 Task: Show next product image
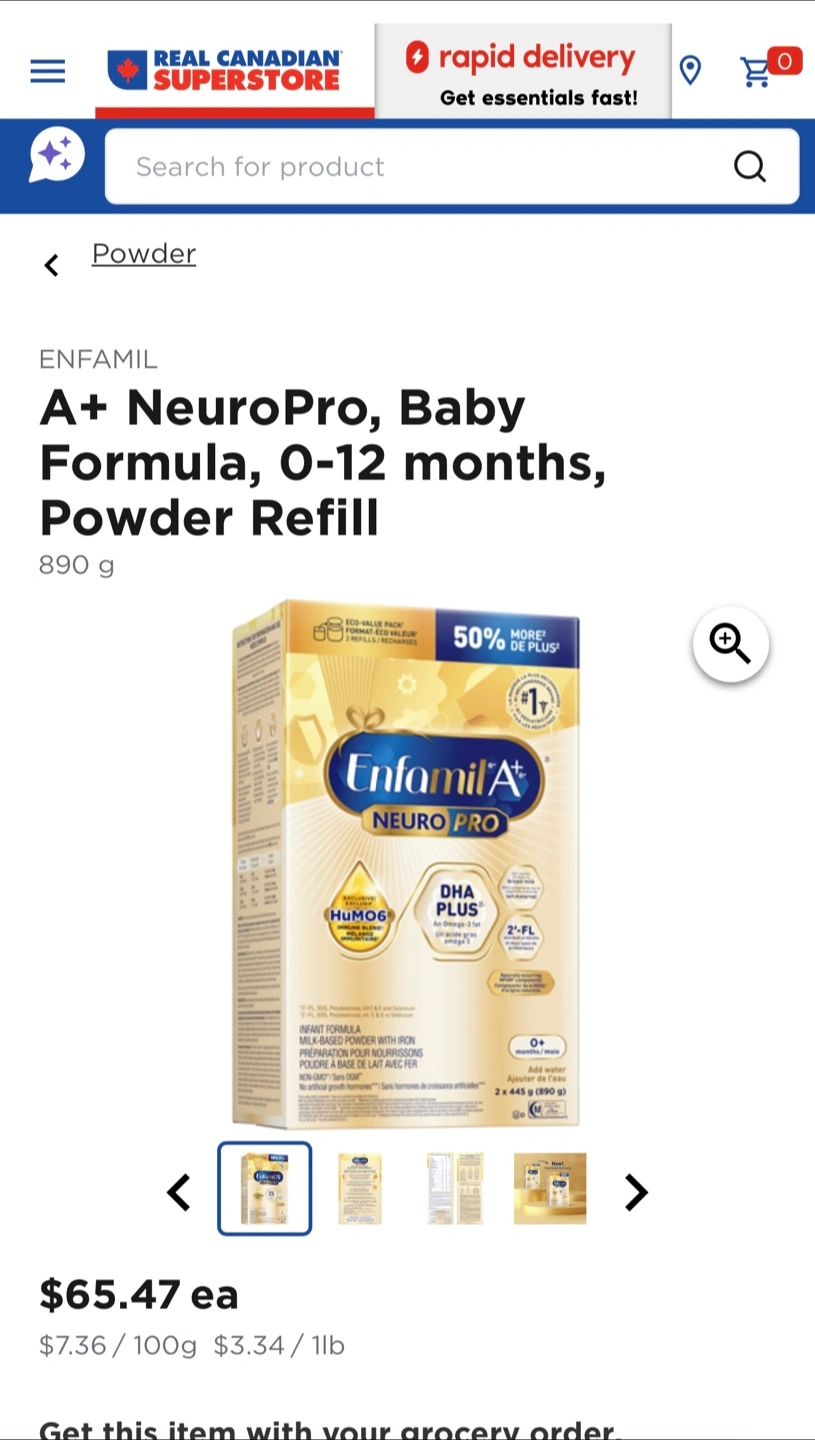coord(636,1192)
